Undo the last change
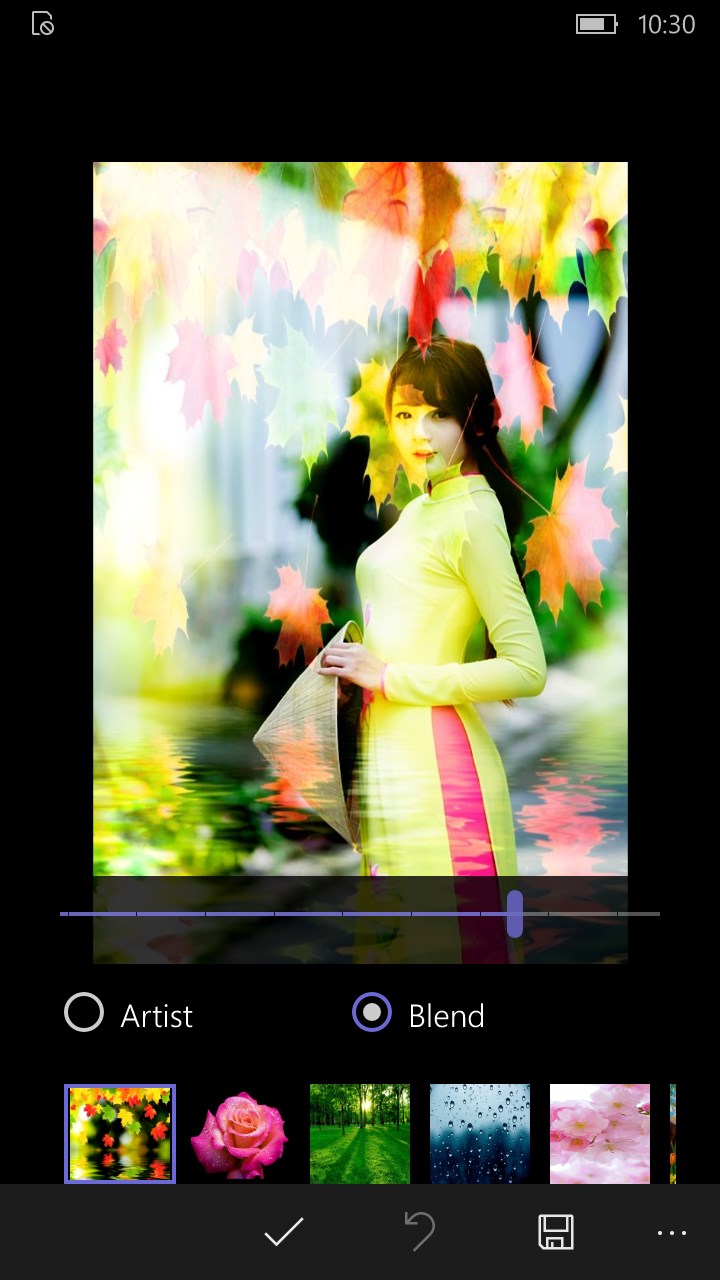 pyautogui.click(x=420, y=1232)
